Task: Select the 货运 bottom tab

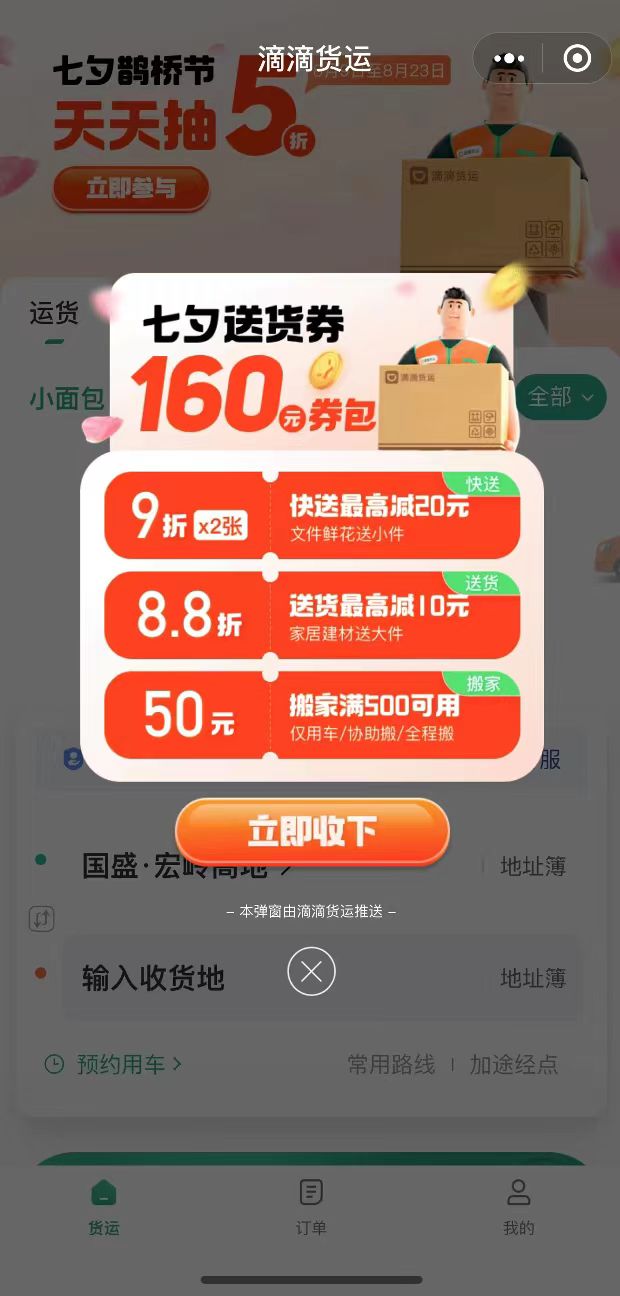Action: click(104, 1206)
